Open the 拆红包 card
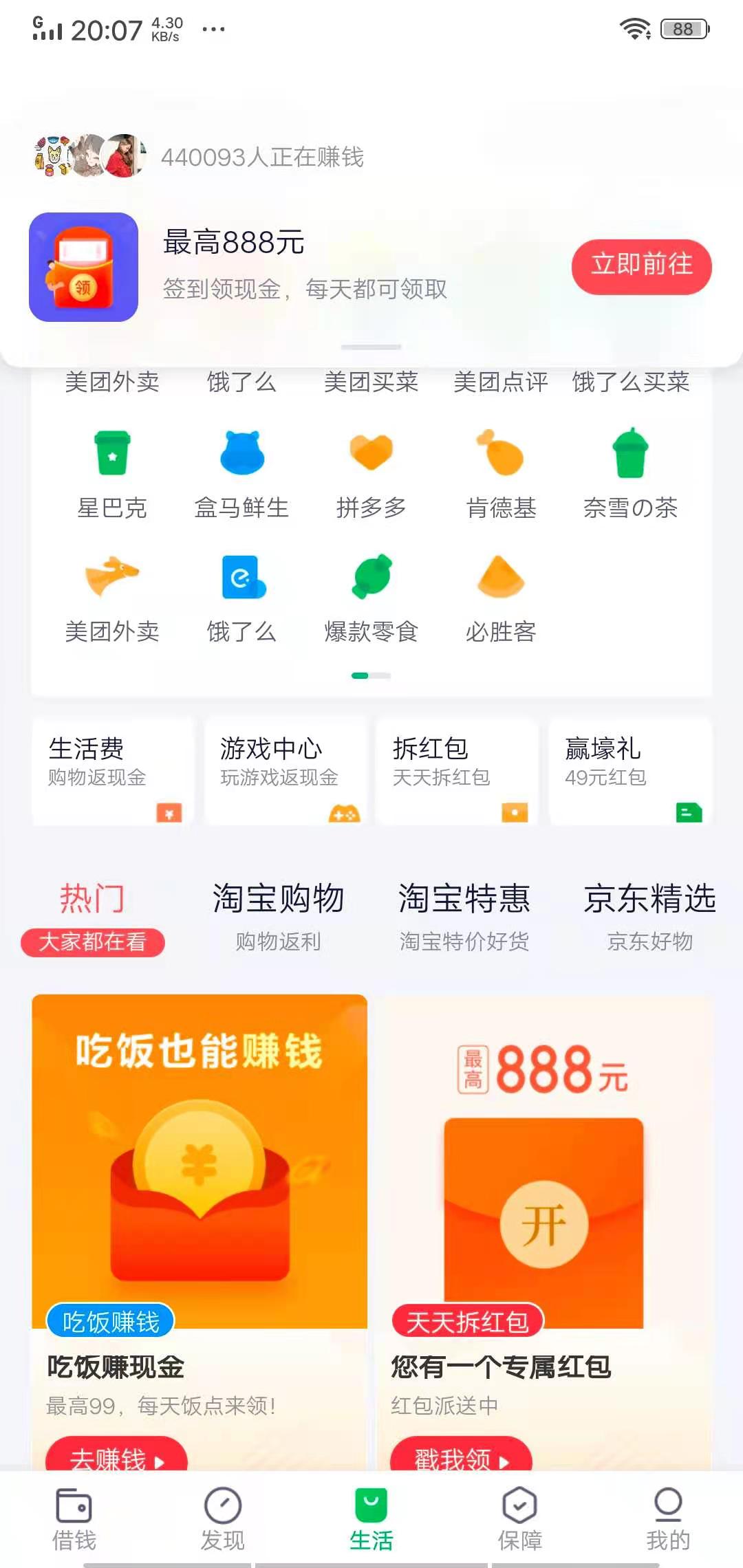 pyautogui.click(x=457, y=770)
